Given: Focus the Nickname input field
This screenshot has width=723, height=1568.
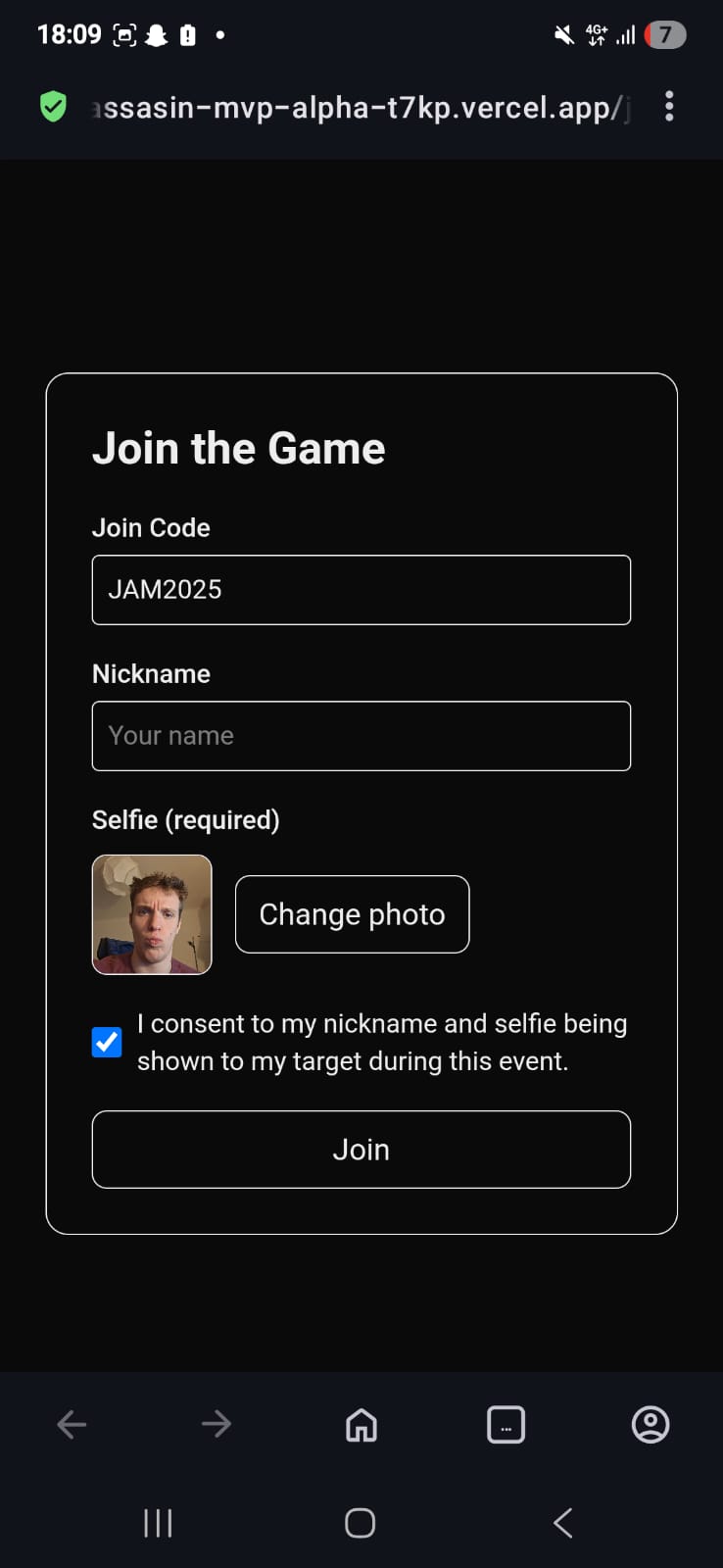Looking at the screenshot, I should click(x=361, y=736).
